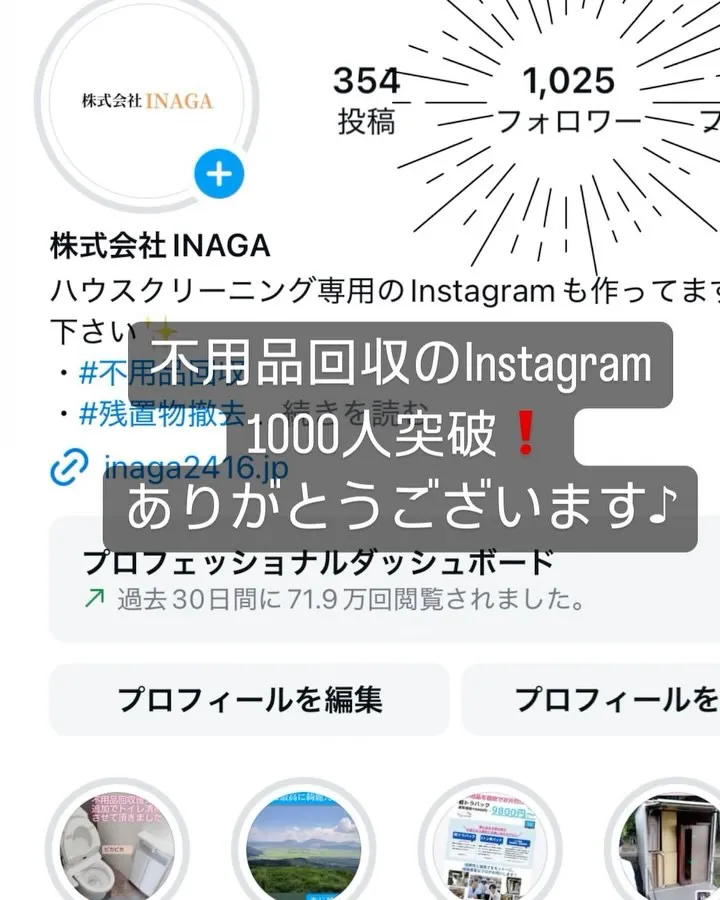Open the 1,025 フォロワー follower list
Viewport: 720px width, 900px height.
(x=570, y=95)
